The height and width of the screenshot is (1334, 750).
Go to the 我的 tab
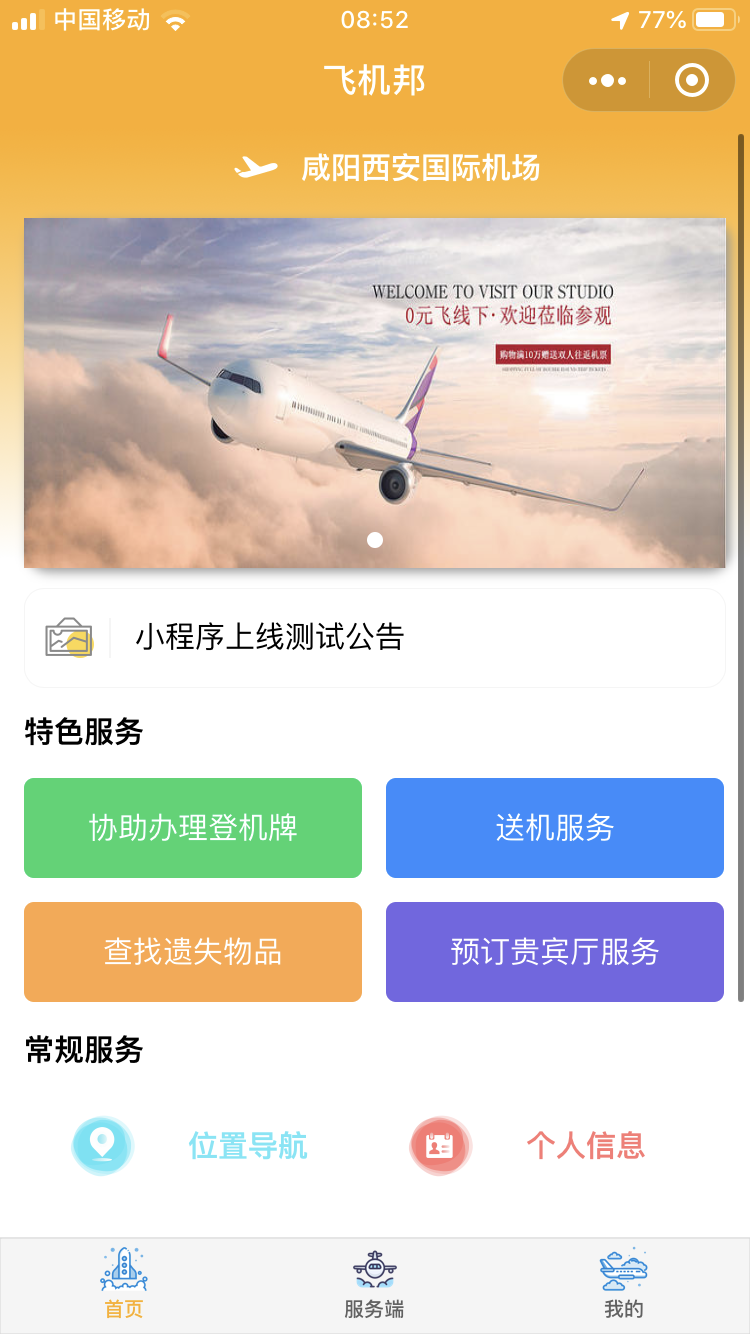[x=624, y=1284]
